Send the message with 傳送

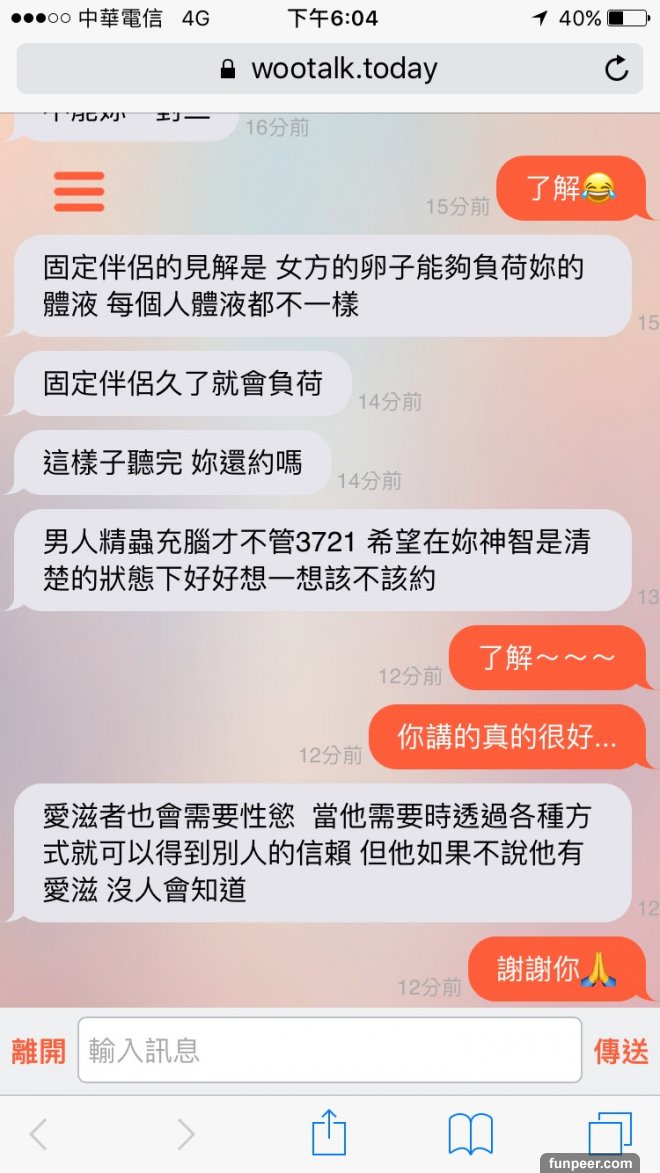tap(621, 1051)
